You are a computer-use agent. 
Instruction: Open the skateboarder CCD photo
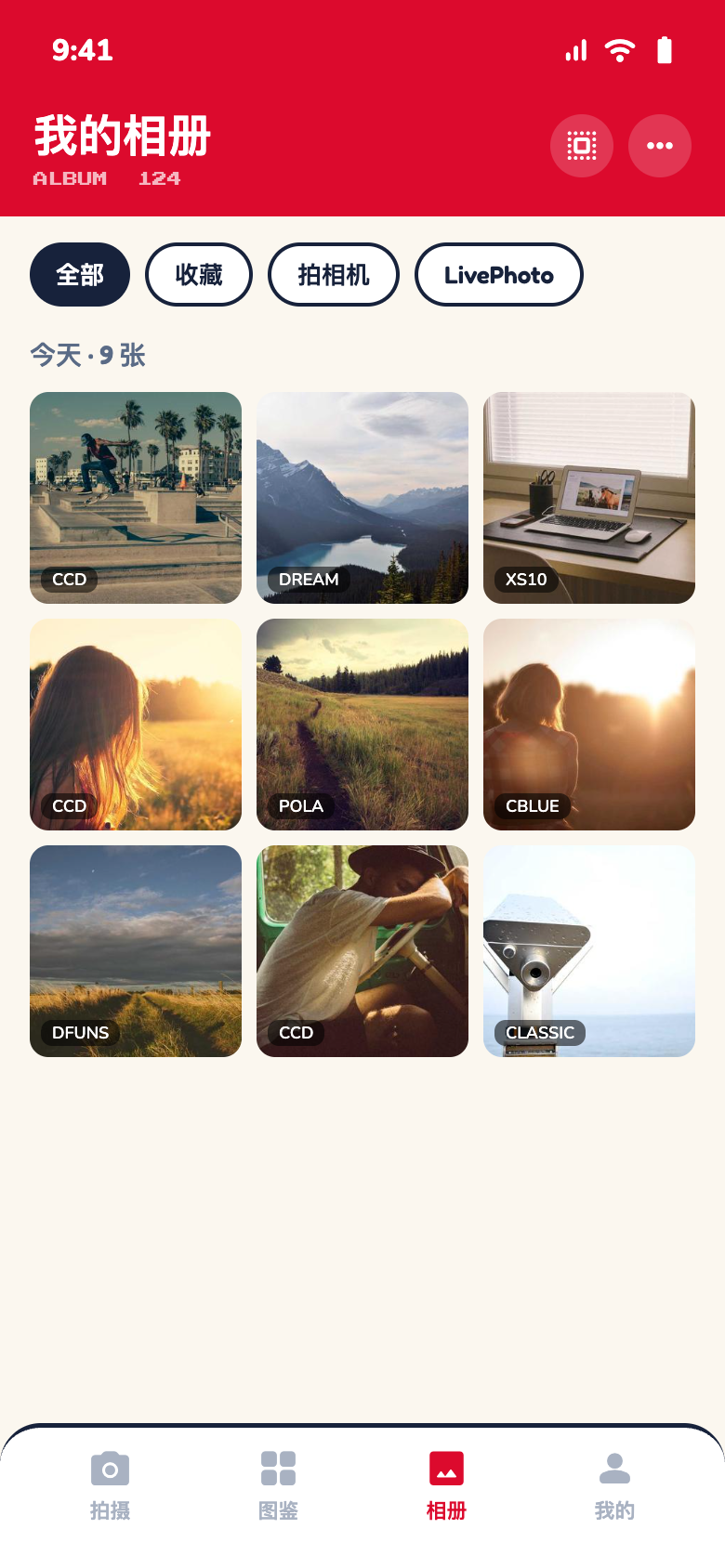pos(136,498)
